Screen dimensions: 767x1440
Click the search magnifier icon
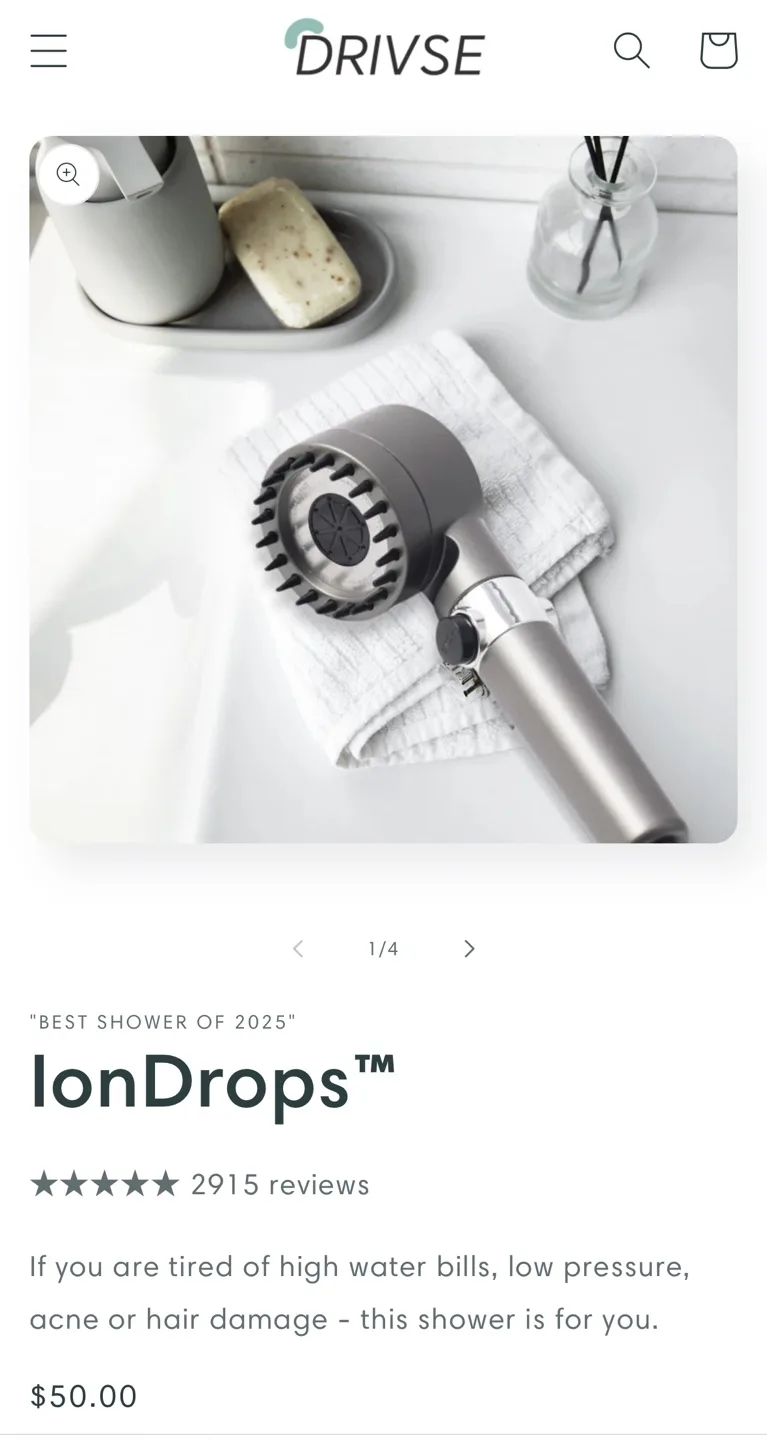coord(631,50)
